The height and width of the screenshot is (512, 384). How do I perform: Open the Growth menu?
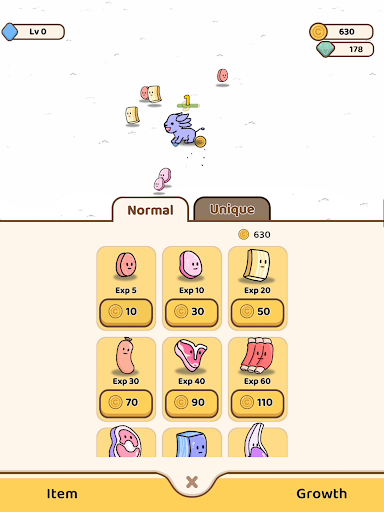point(321,494)
